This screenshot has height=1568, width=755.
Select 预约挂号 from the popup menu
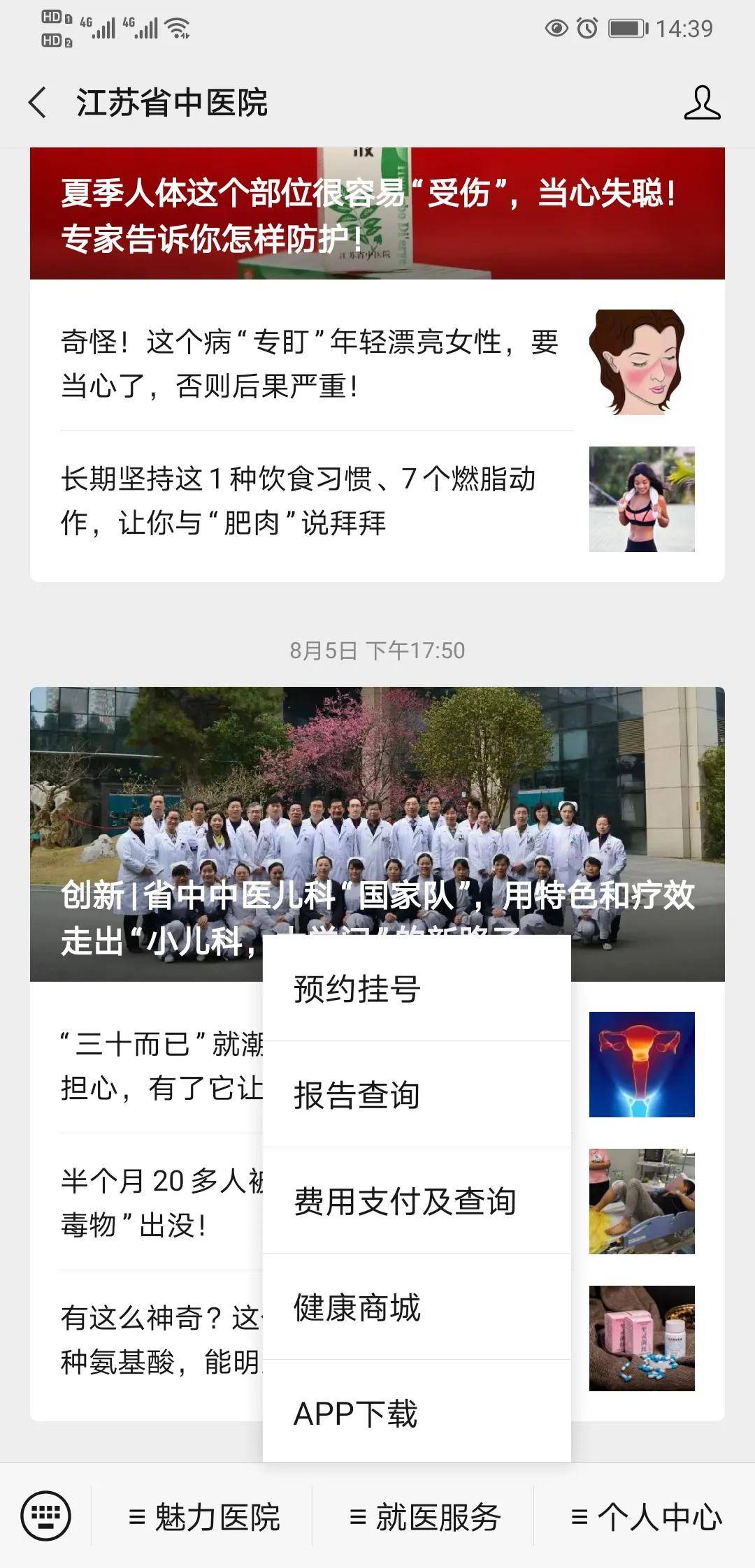pos(417,989)
